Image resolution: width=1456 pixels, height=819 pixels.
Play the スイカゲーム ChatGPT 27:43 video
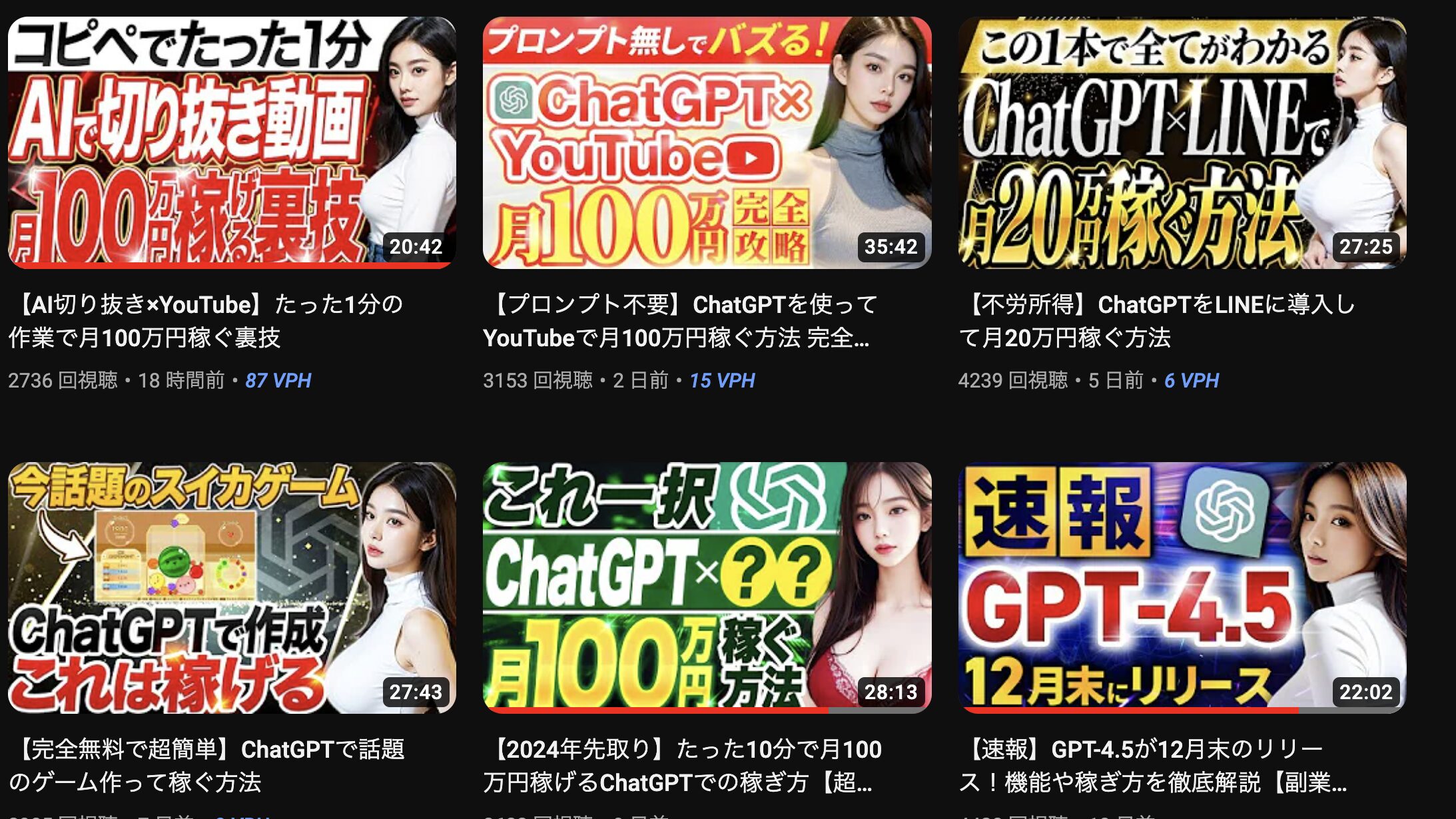pyautogui.click(x=232, y=587)
